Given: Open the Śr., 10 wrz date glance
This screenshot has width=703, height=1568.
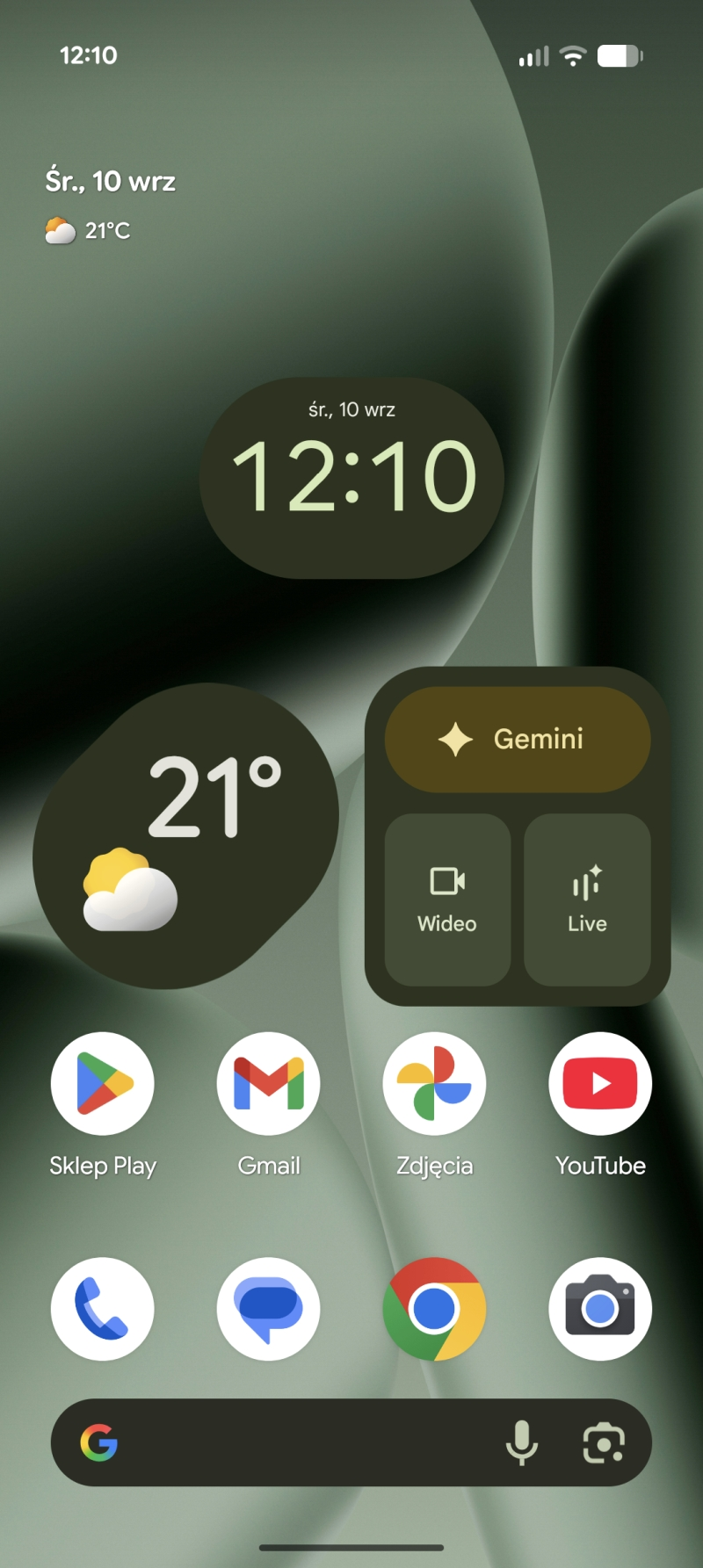Looking at the screenshot, I should pos(111,181).
